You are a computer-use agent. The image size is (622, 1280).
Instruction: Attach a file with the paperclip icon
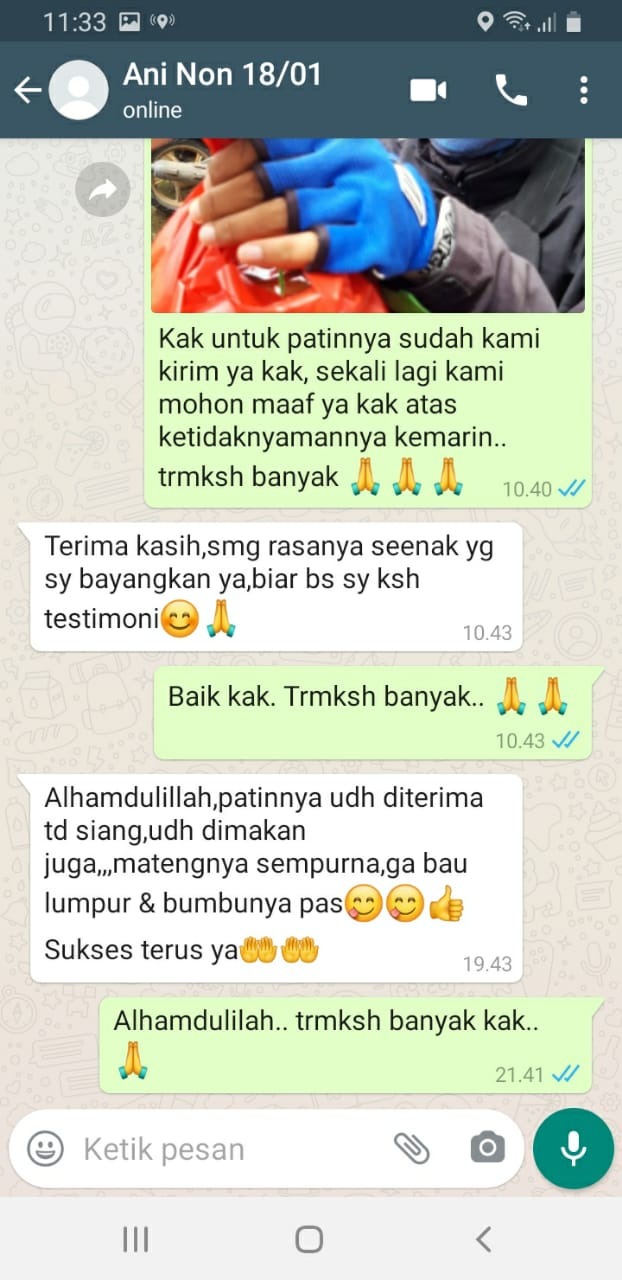(x=412, y=1148)
